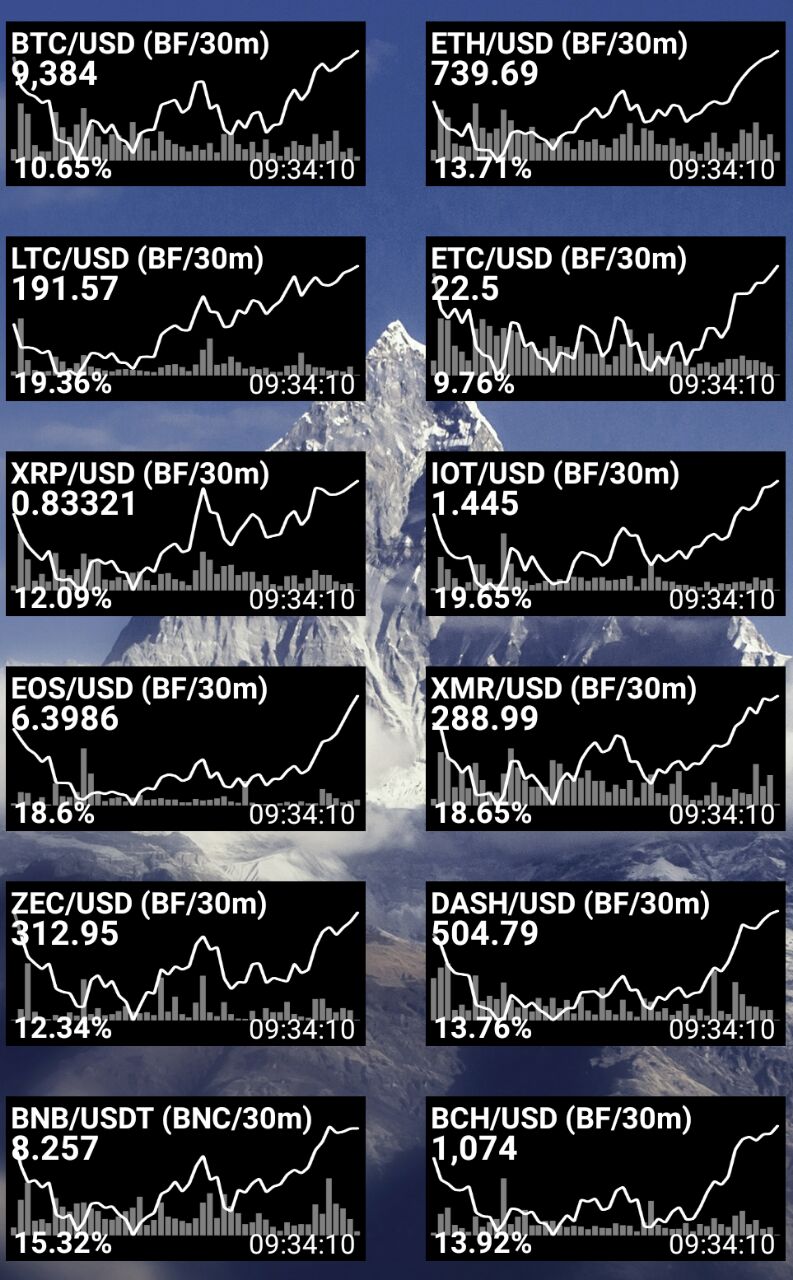793x1280 pixels.
Task: Tap the LTC/USD price widget
Action: coord(186,319)
